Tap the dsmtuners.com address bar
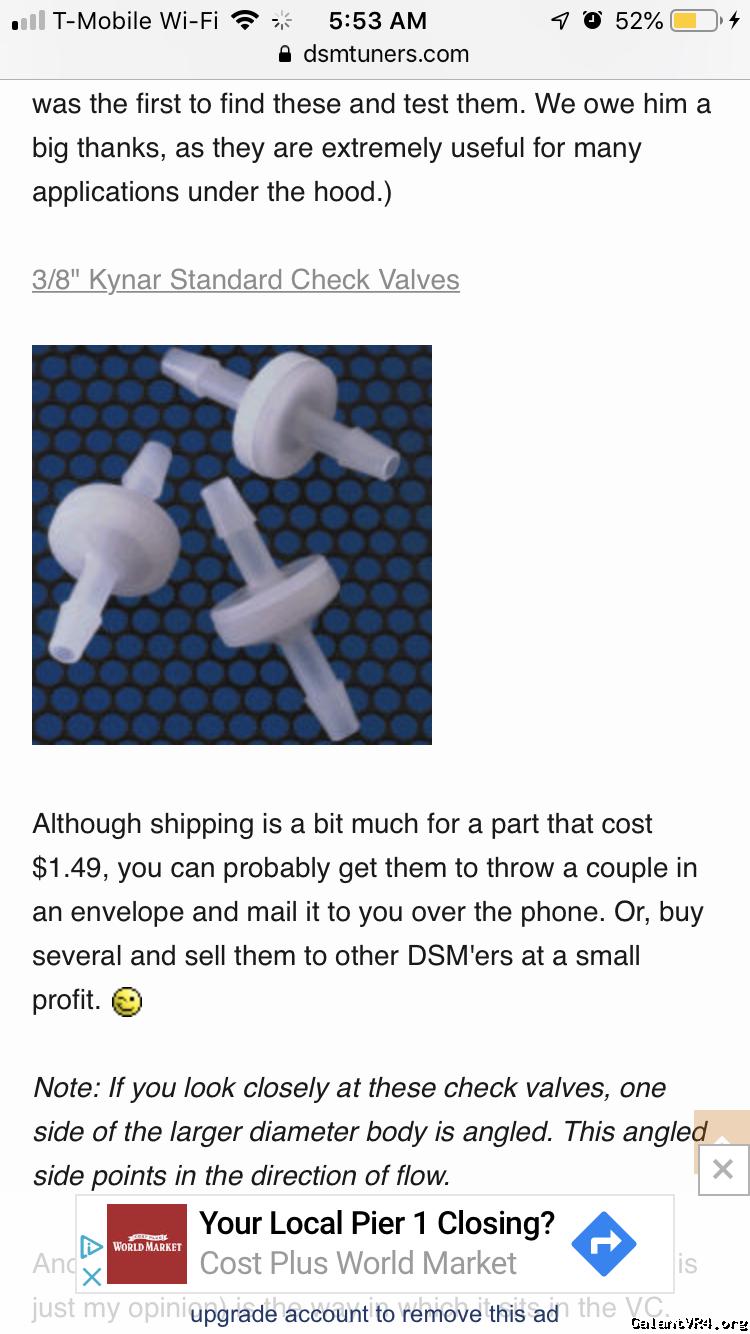 point(374,54)
